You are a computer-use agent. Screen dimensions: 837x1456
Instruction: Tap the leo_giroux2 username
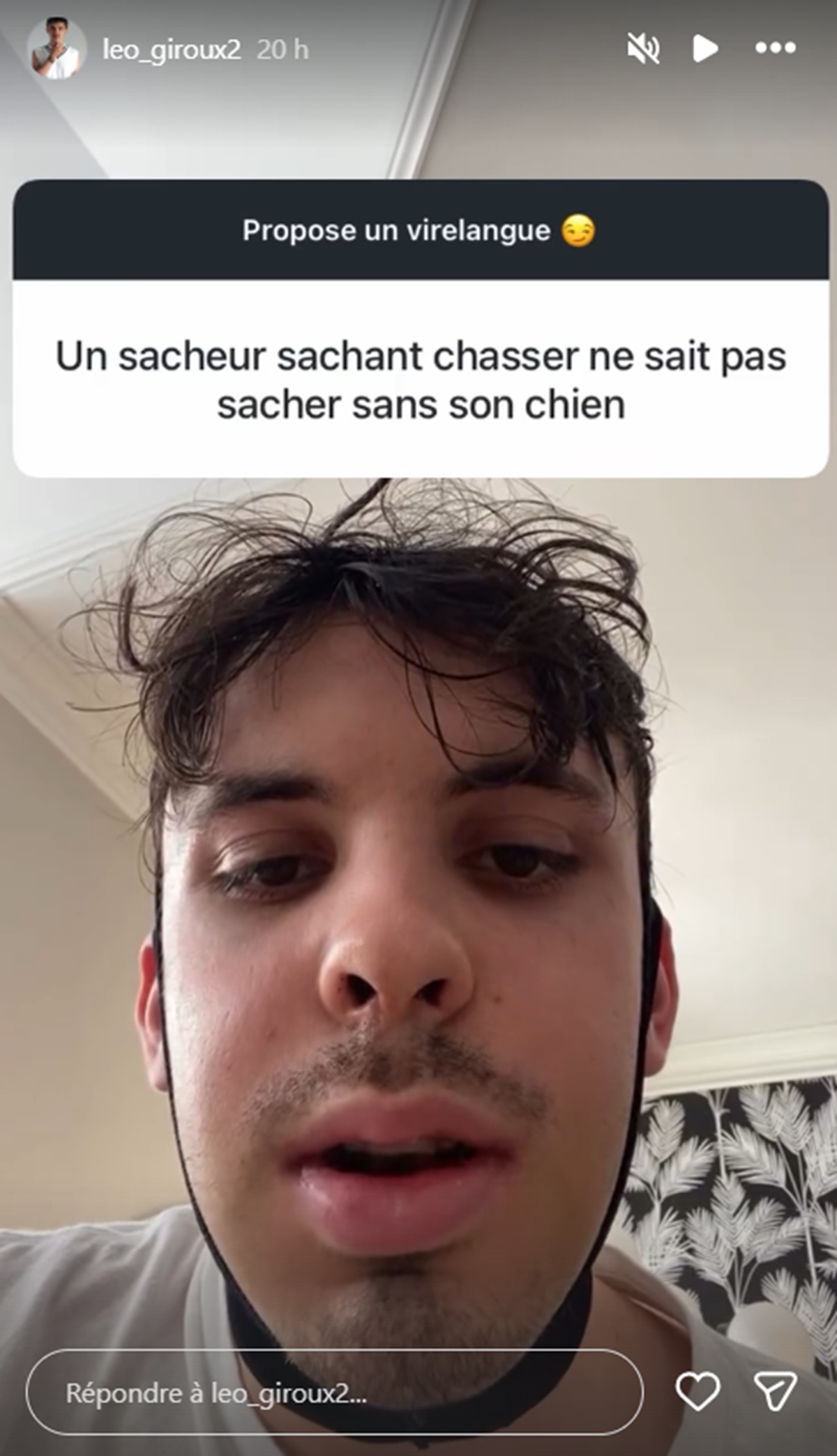172,50
